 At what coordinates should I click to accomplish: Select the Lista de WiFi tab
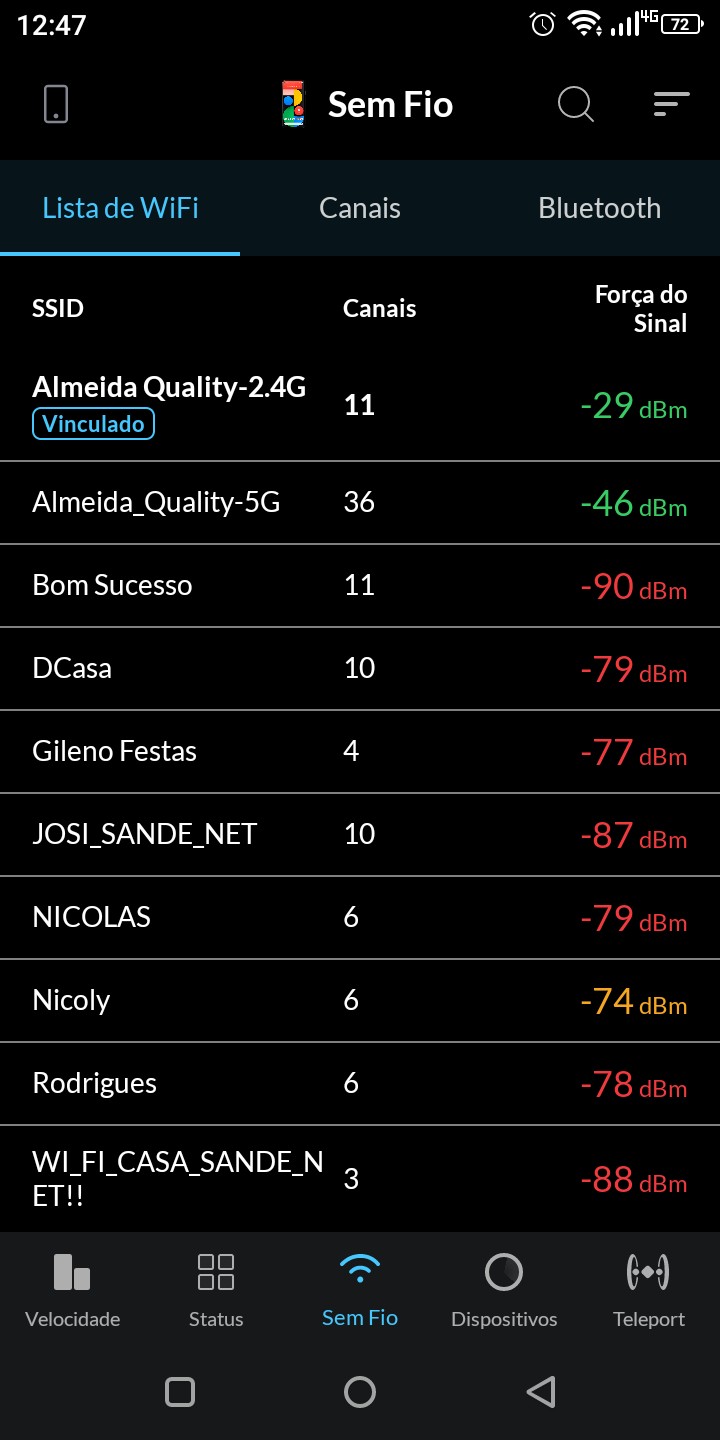coord(120,208)
